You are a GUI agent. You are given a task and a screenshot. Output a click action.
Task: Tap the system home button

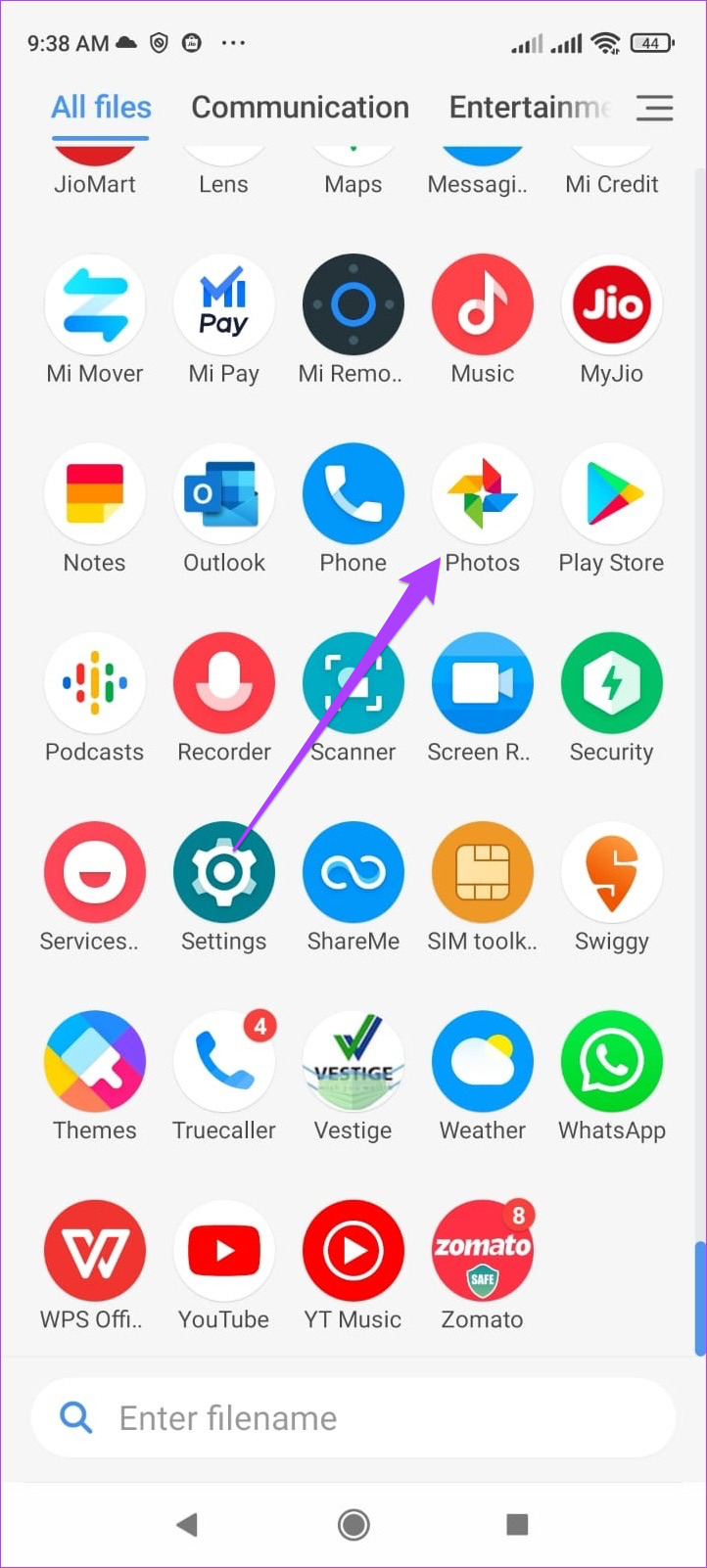click(353, 1524)
